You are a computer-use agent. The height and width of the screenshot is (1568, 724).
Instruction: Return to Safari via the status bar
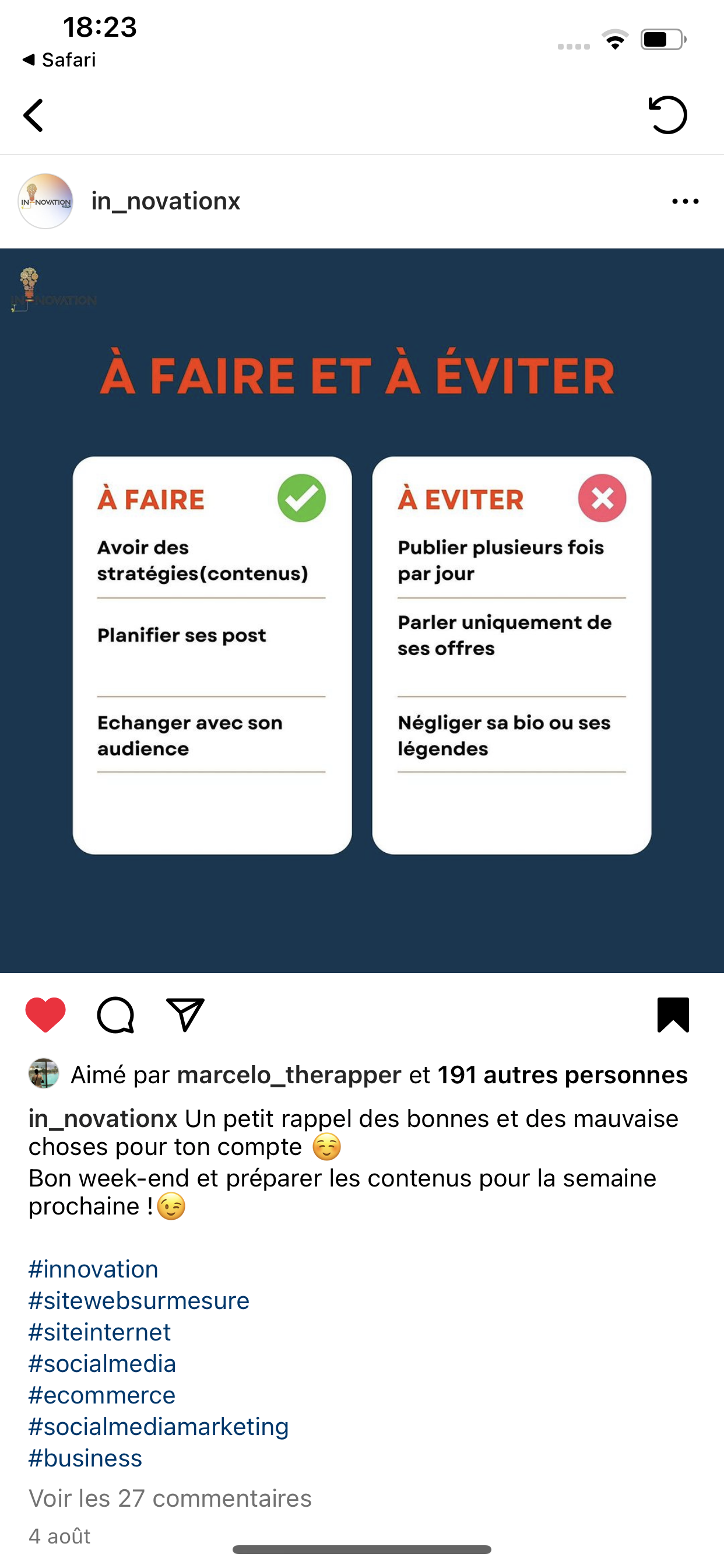pyautogui.click(x=59, y=60)
